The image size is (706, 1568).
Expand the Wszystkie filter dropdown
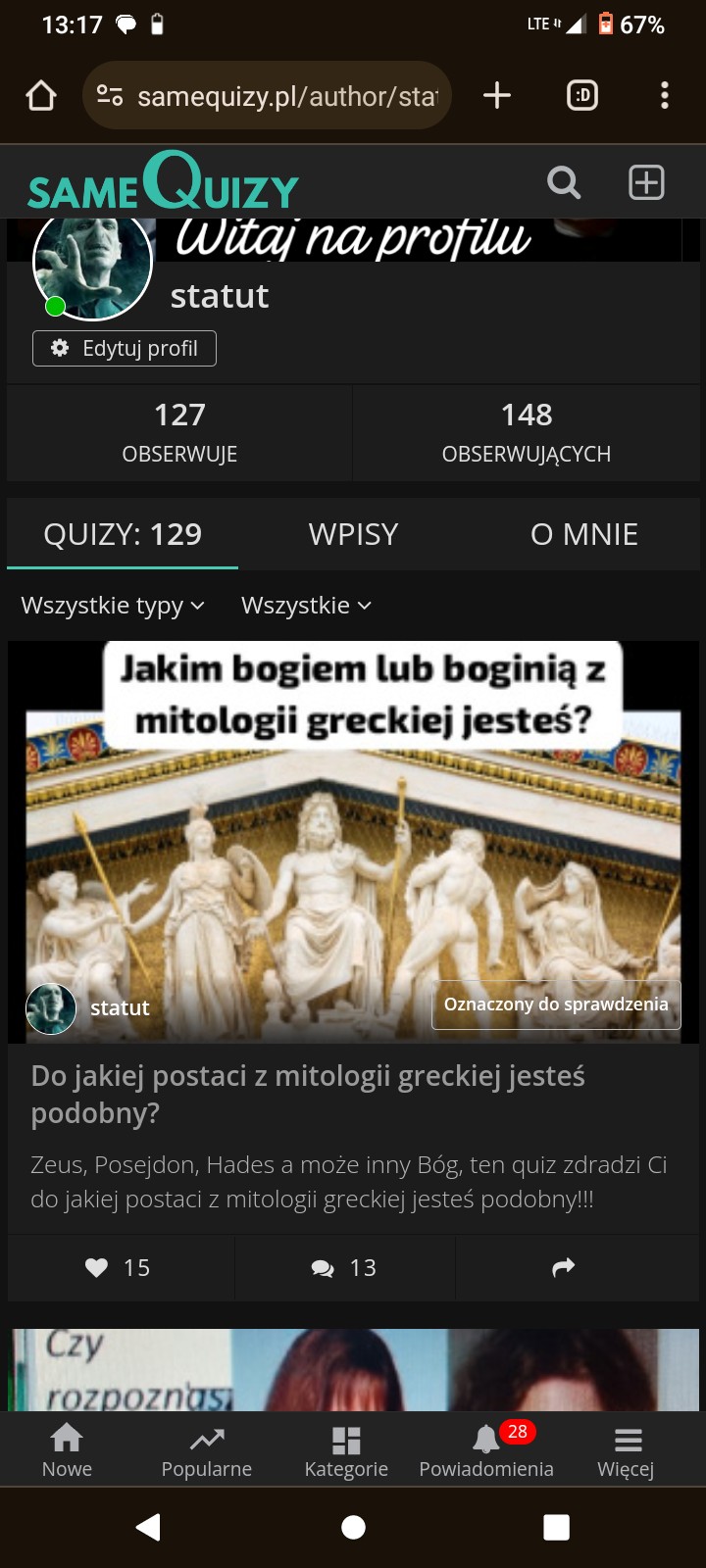pyautogui.click(x=306, y=606)
